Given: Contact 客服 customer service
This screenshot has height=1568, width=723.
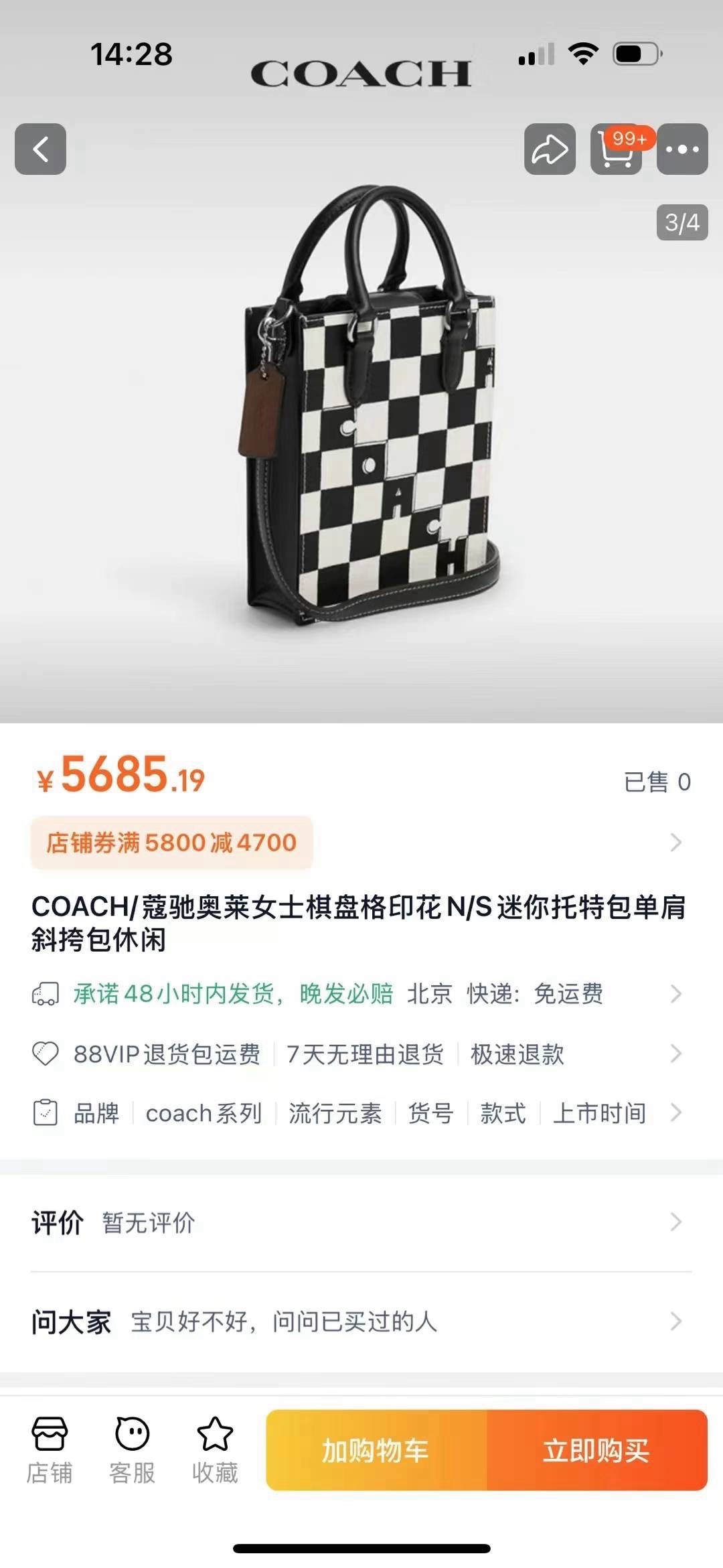Looking at the screenshot, I should (x=132, y=1451).
